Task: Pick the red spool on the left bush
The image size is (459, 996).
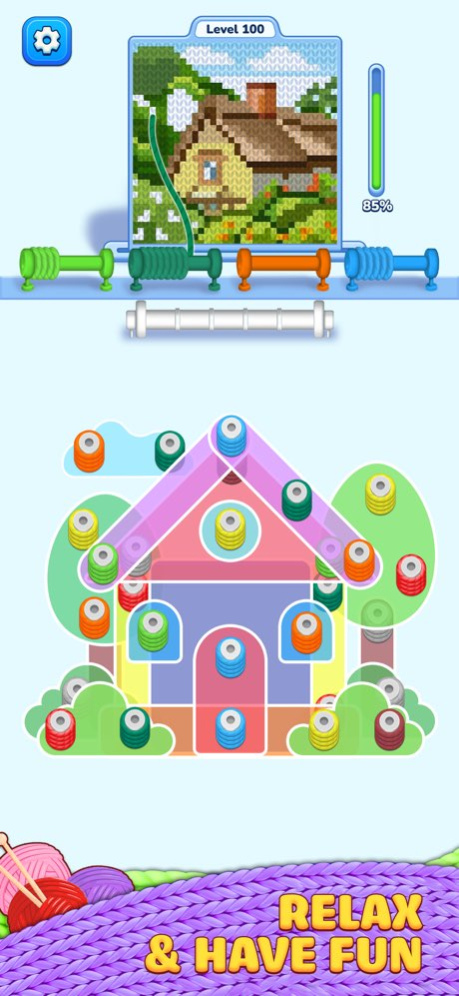Action: 60,729
